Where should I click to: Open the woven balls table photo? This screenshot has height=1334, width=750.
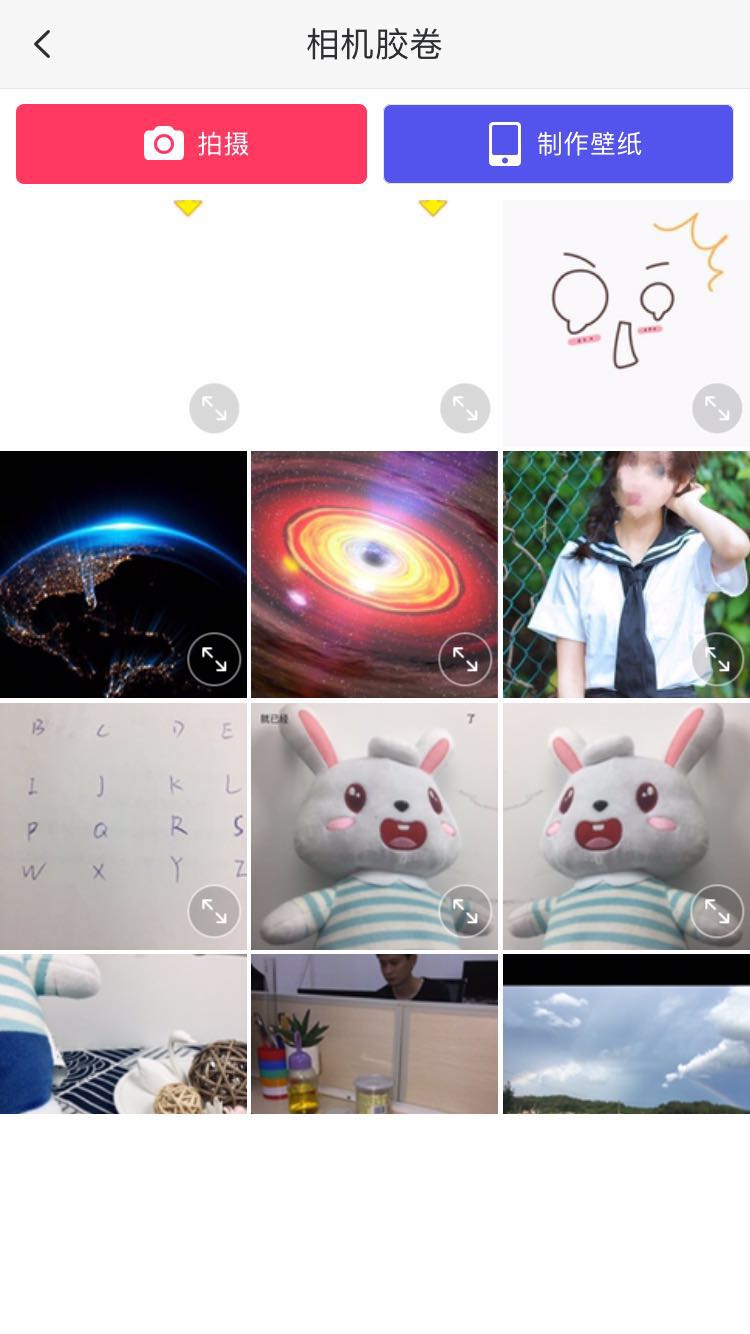point(123,1034)
